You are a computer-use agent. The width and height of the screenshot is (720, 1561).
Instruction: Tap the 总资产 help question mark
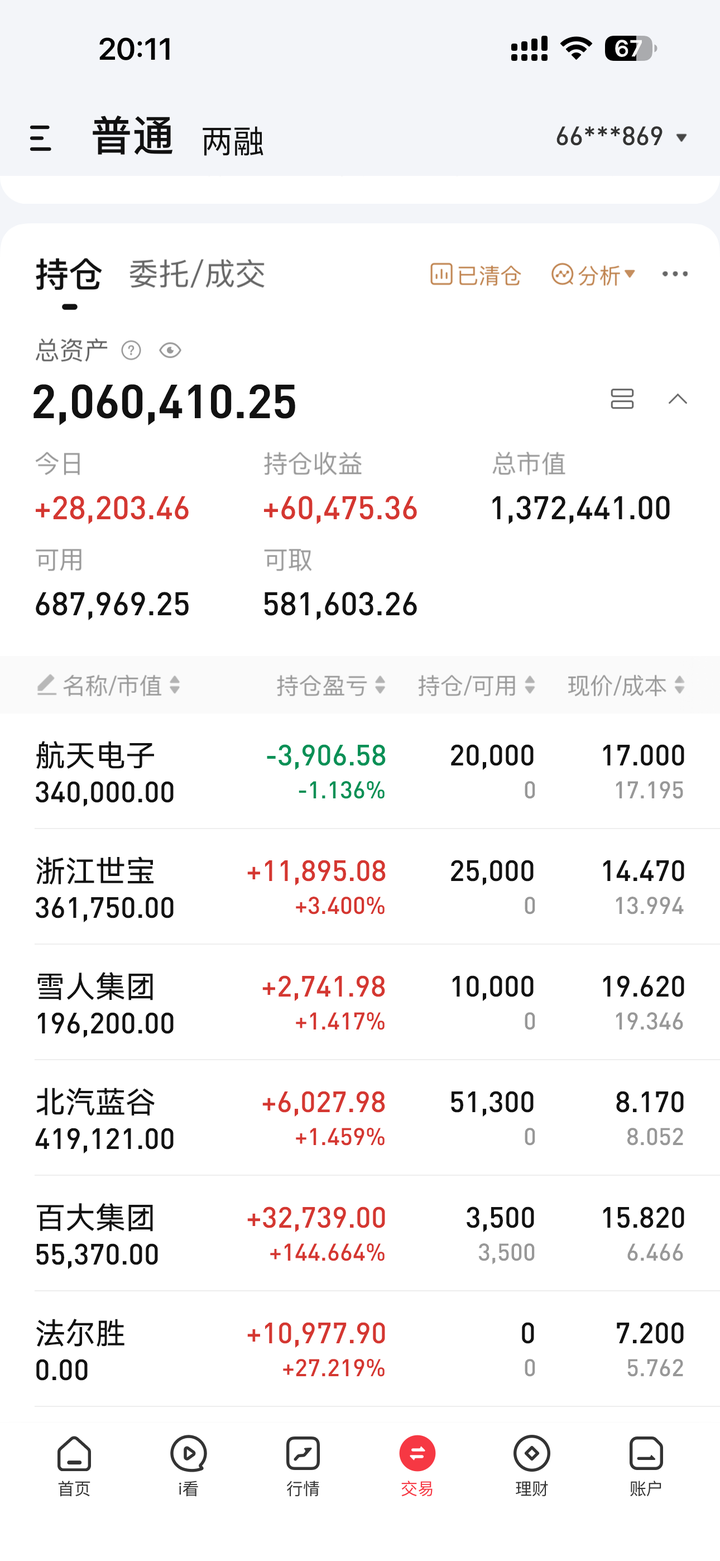(131, 350)
